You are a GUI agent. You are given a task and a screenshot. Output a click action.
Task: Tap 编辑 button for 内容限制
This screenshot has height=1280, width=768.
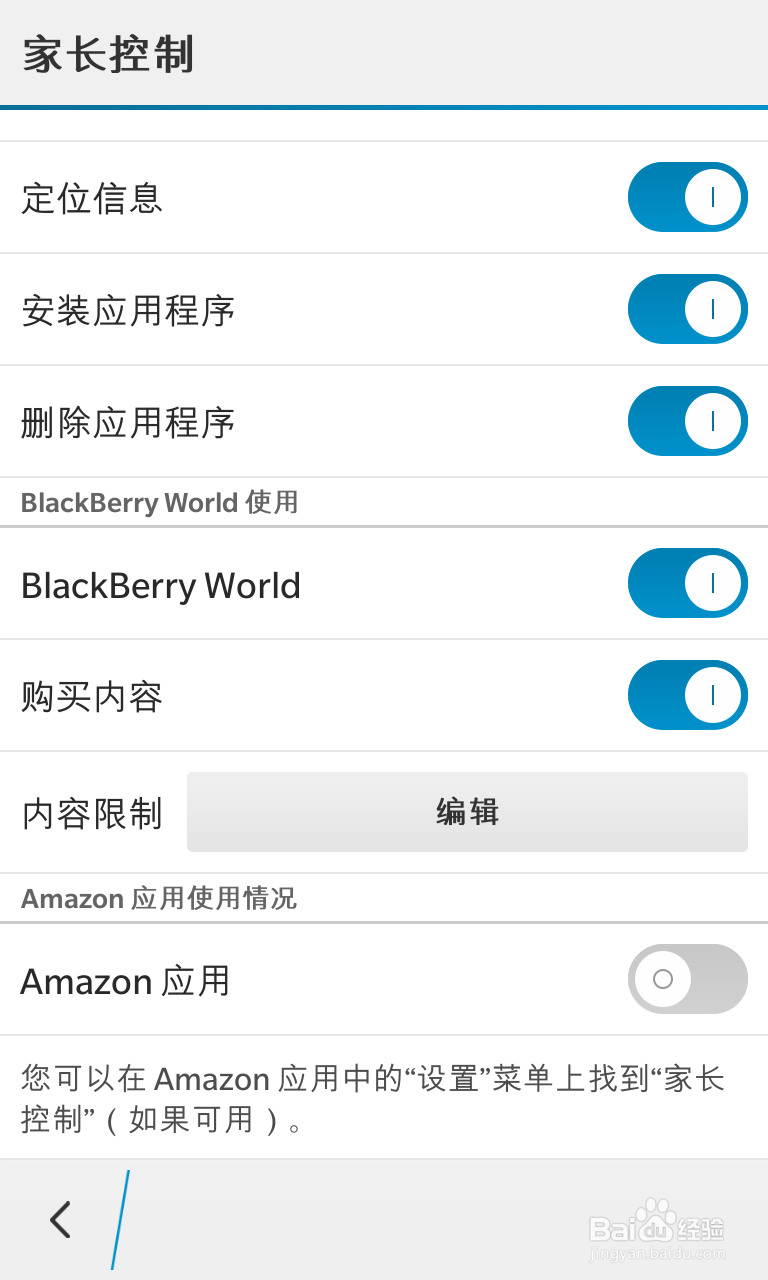467,812
